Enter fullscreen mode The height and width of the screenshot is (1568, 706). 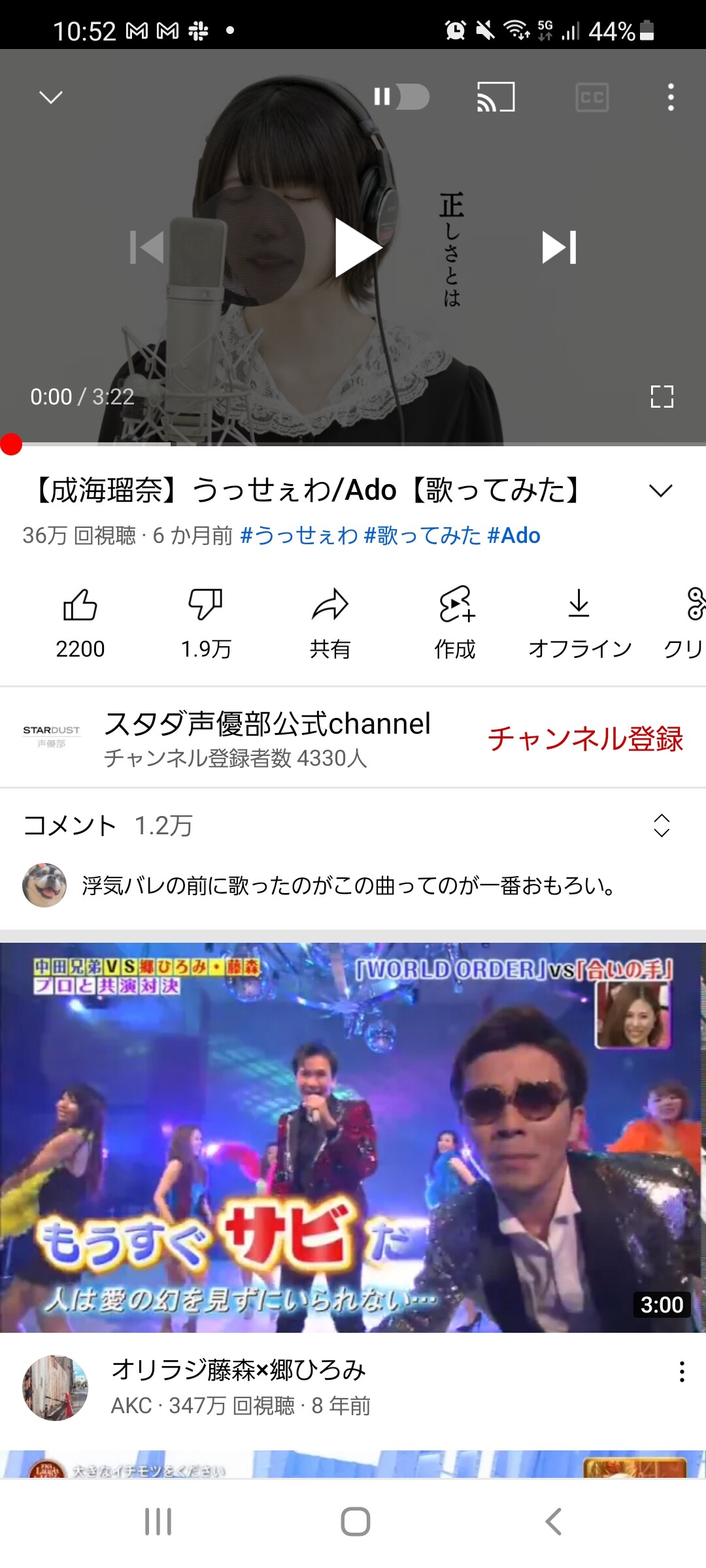pos(662,397)
